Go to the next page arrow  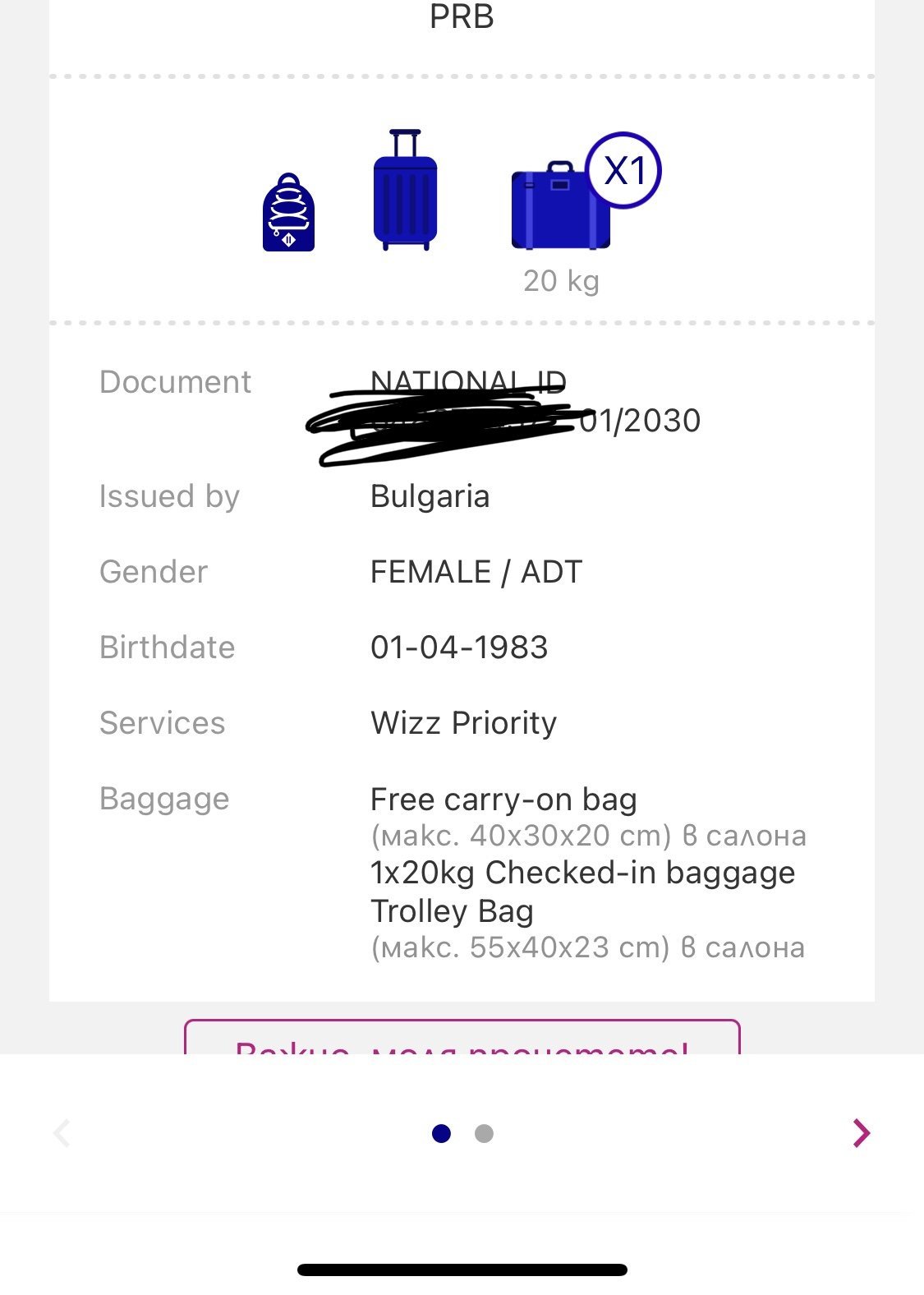(861, 1133)
